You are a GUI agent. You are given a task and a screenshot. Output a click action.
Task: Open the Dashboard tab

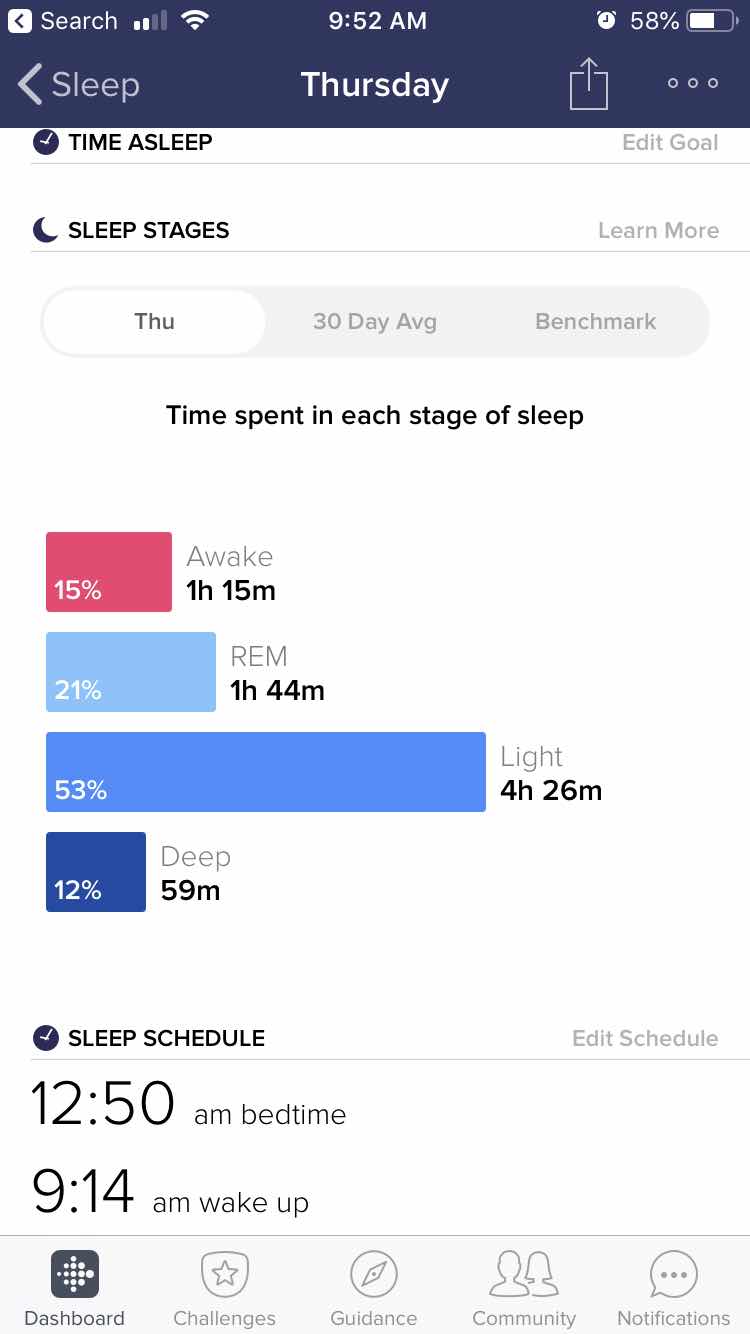(x=75, y=1288)
